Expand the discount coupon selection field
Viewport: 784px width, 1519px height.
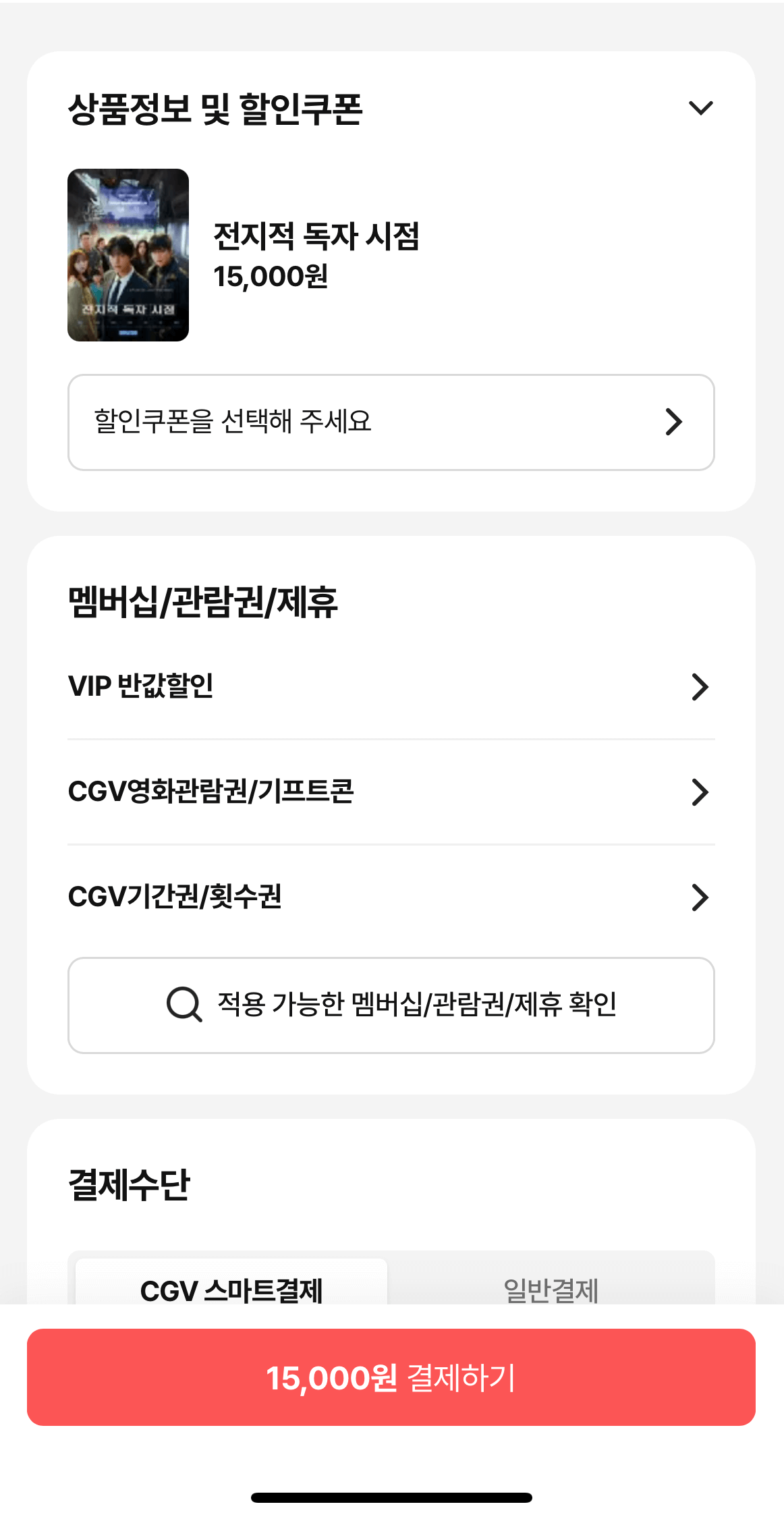(x=391, y=421)
